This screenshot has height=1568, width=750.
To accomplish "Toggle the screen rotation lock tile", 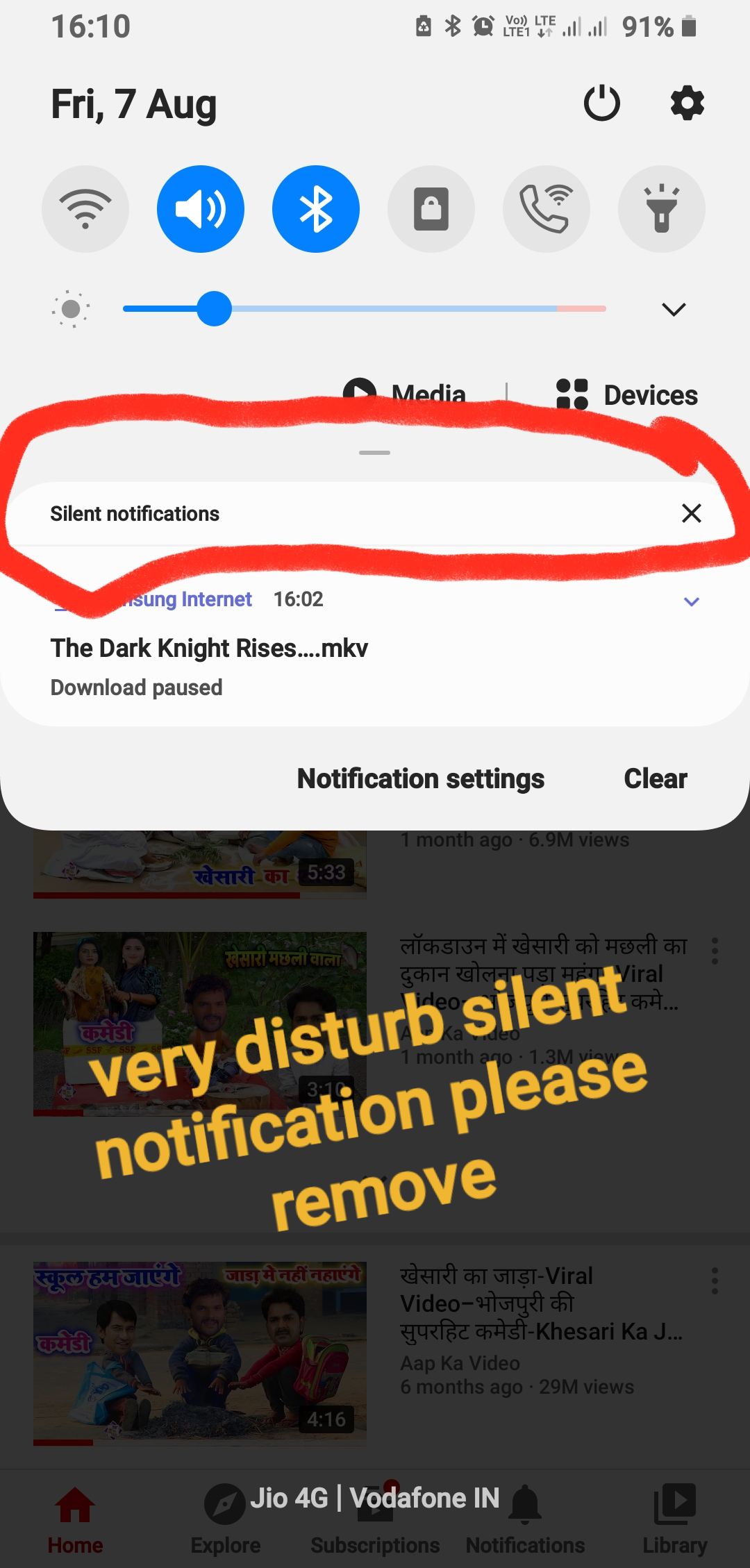I will 431,209.
